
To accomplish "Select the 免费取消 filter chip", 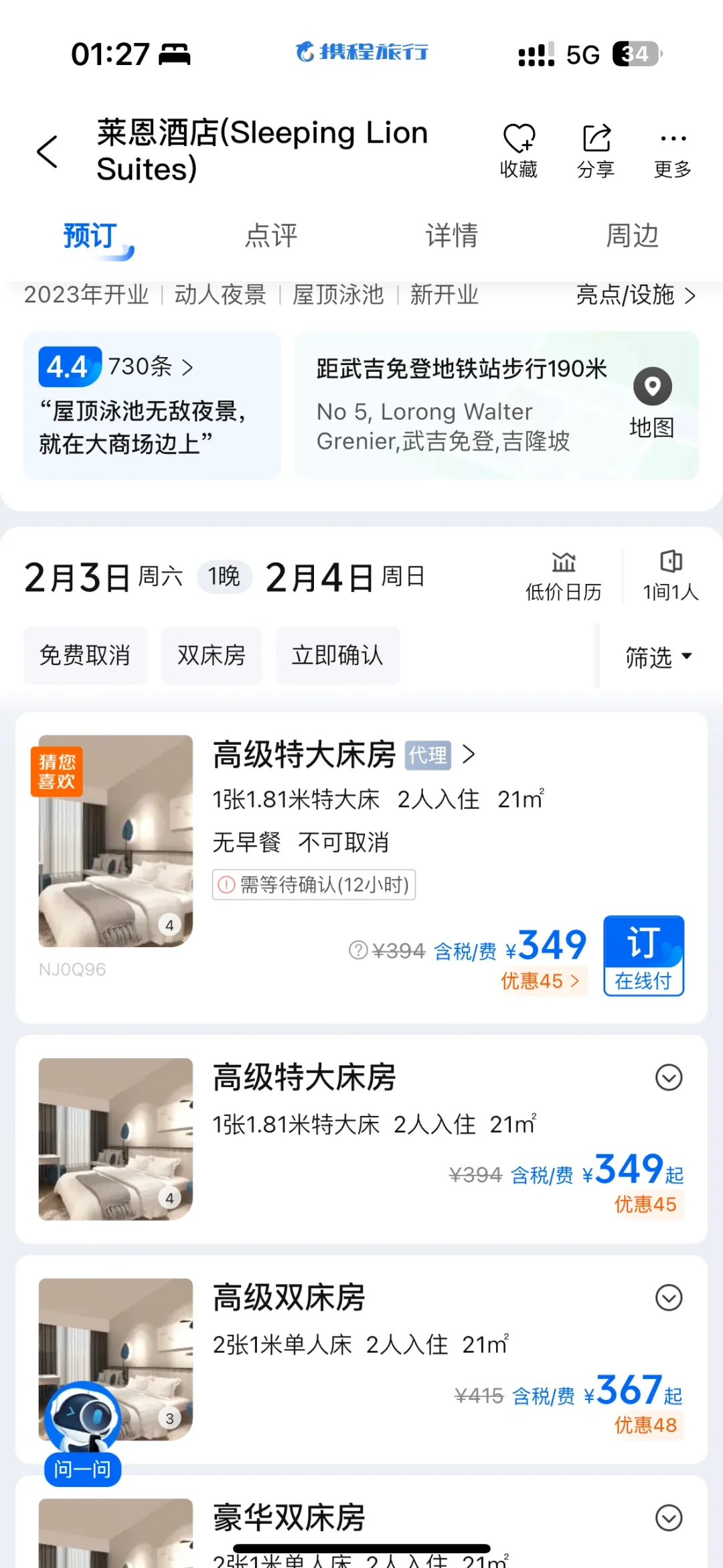I will (x=86, y=655).
